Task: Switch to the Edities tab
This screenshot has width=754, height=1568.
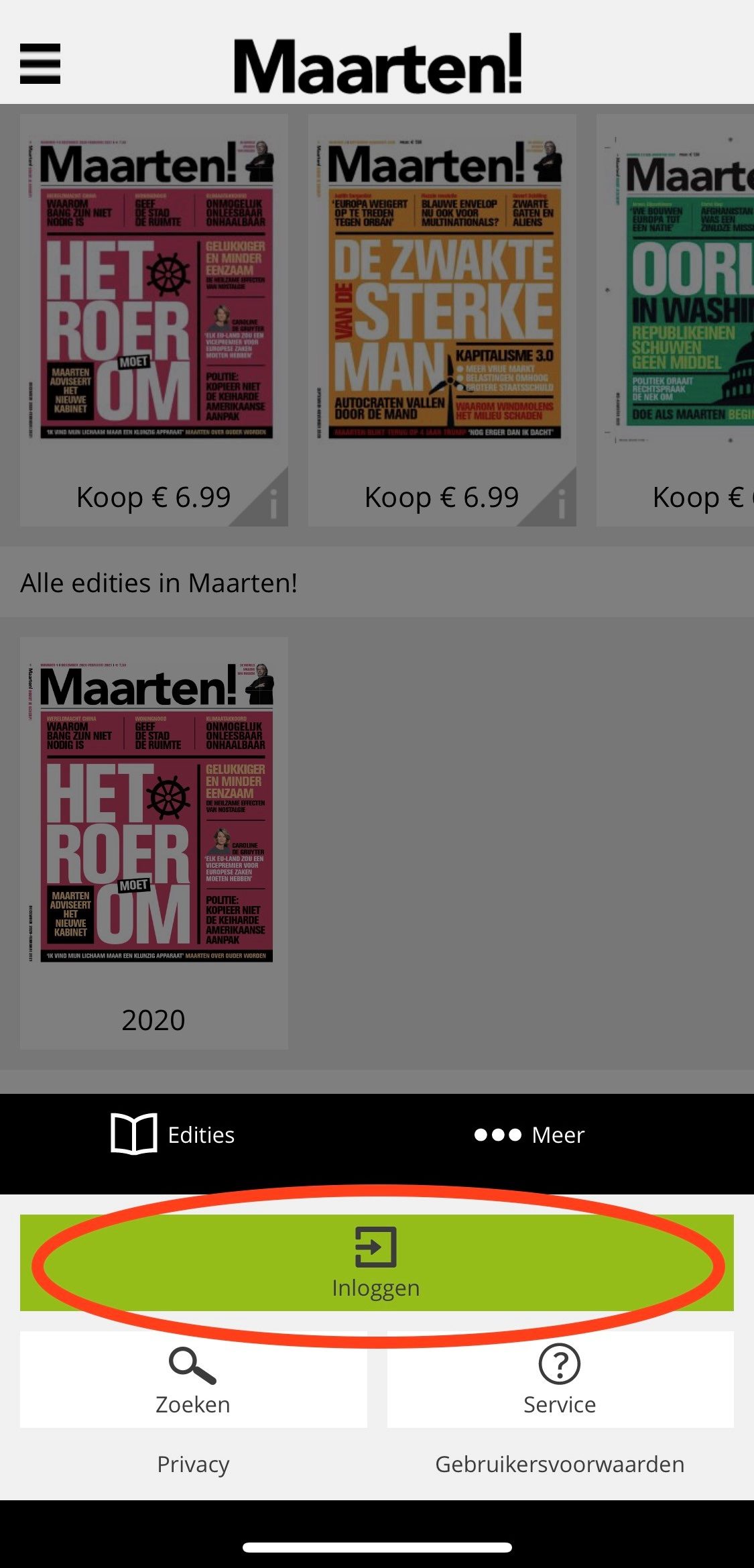Action: [x=173, y=1135]
